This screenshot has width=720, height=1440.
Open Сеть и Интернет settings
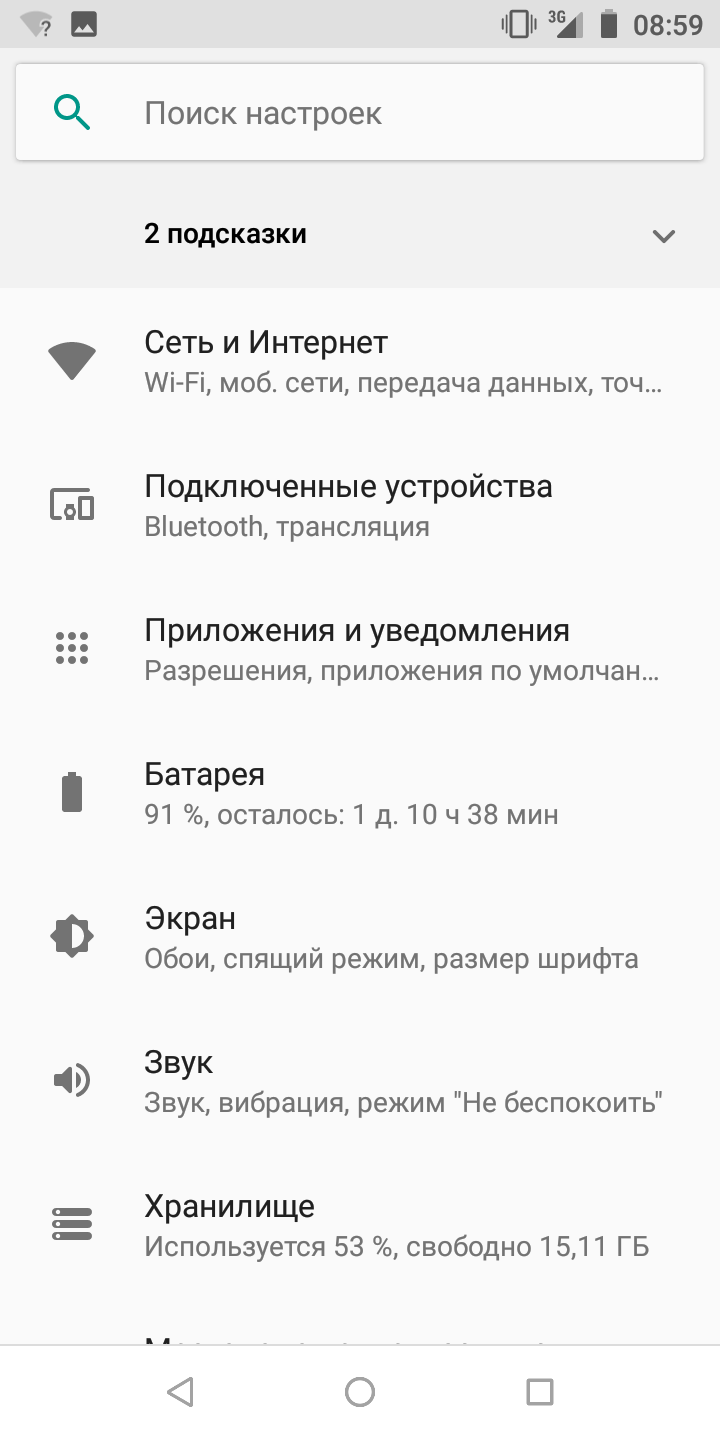(x=360, y=361)
